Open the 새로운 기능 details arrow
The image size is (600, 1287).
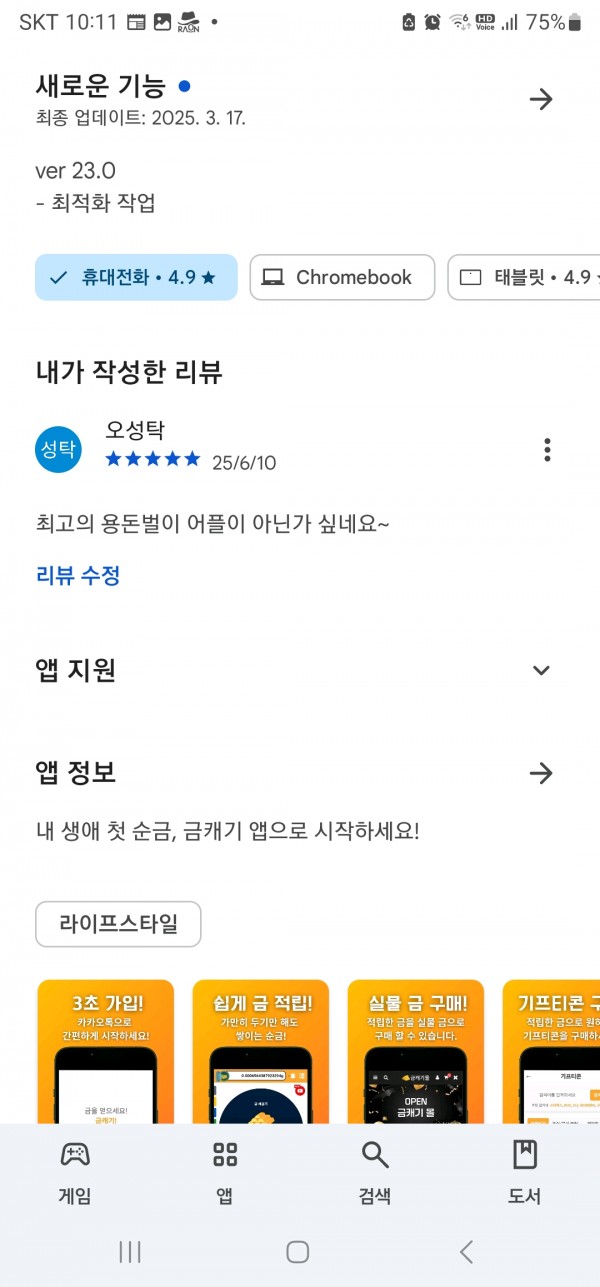(x=541, y=99)
